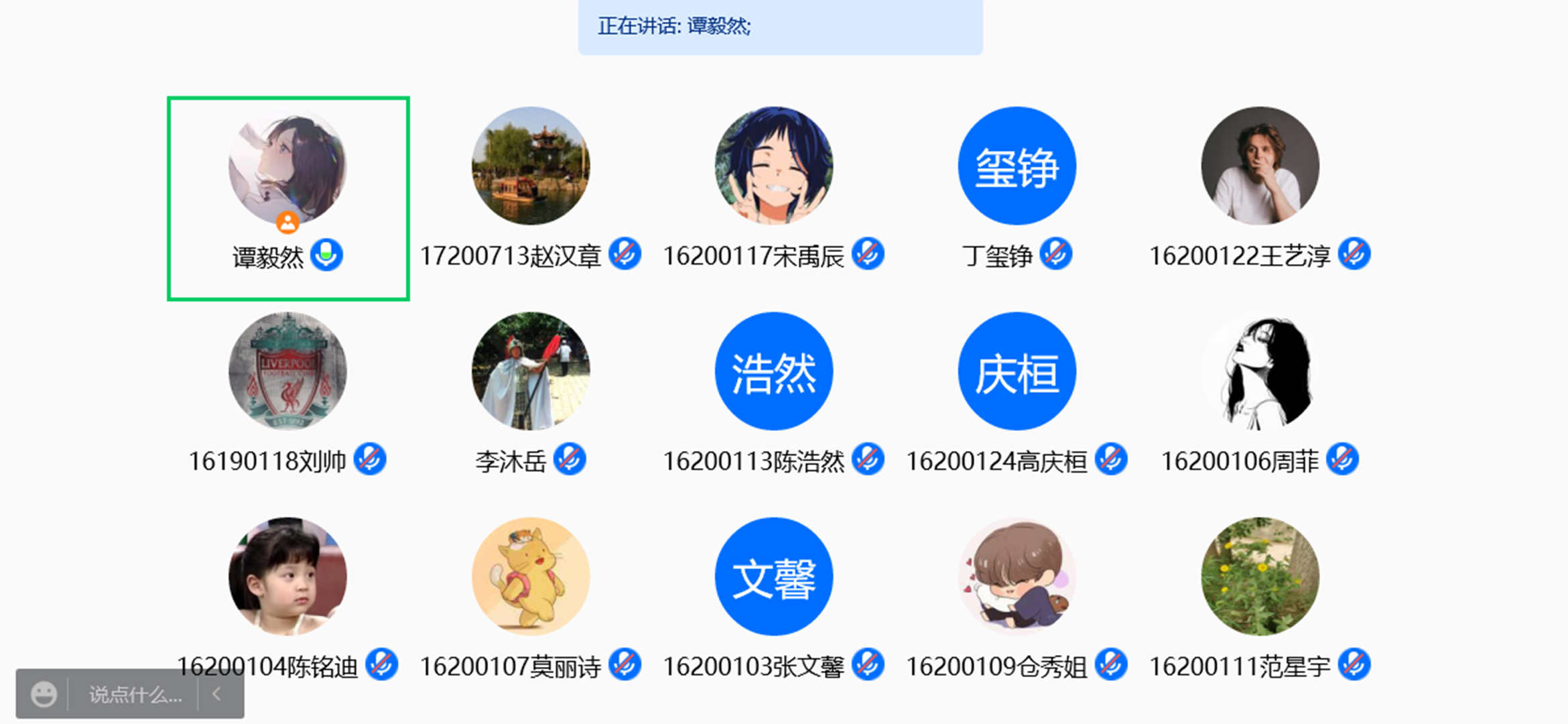The height and width of the screenshot is (724, 1568).
Task: Collapse the chat input bar arrow
Action: point(216,694)
